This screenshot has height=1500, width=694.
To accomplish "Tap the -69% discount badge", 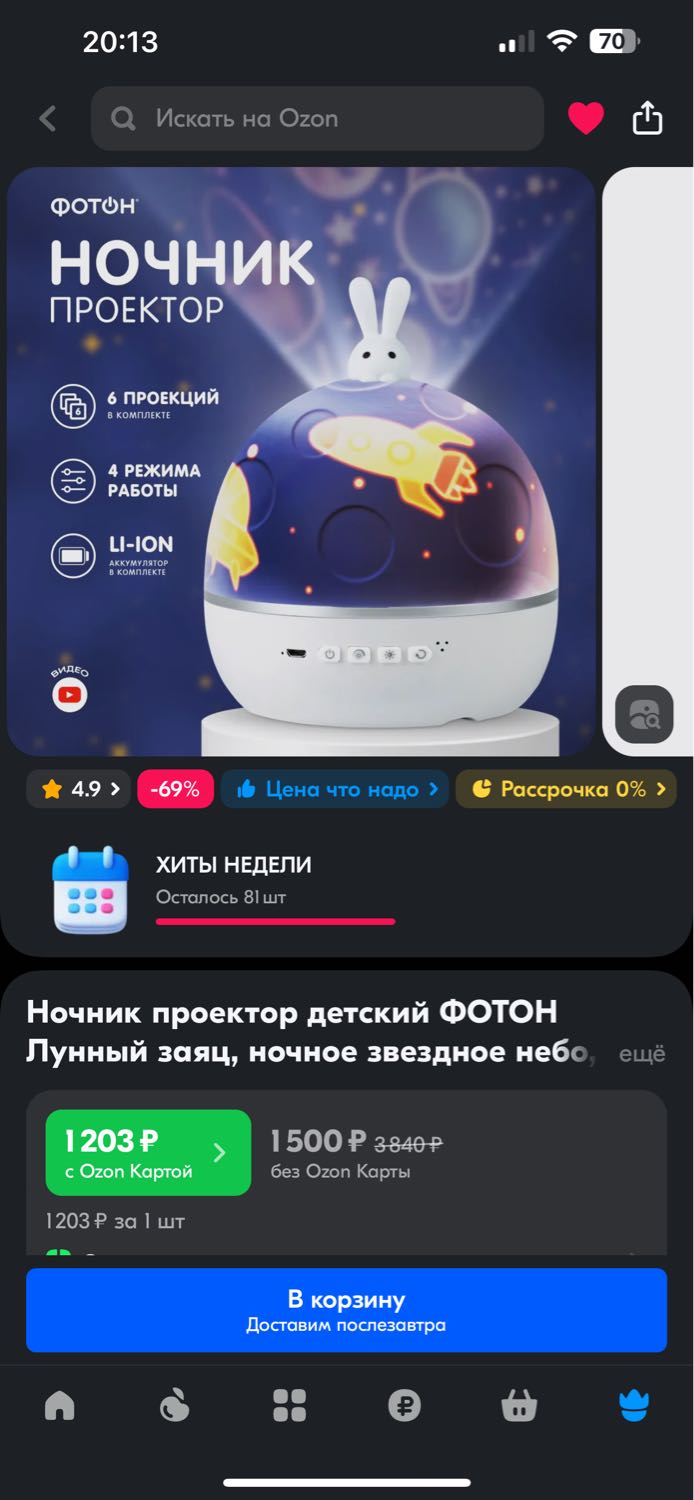I will coord(175,789).
